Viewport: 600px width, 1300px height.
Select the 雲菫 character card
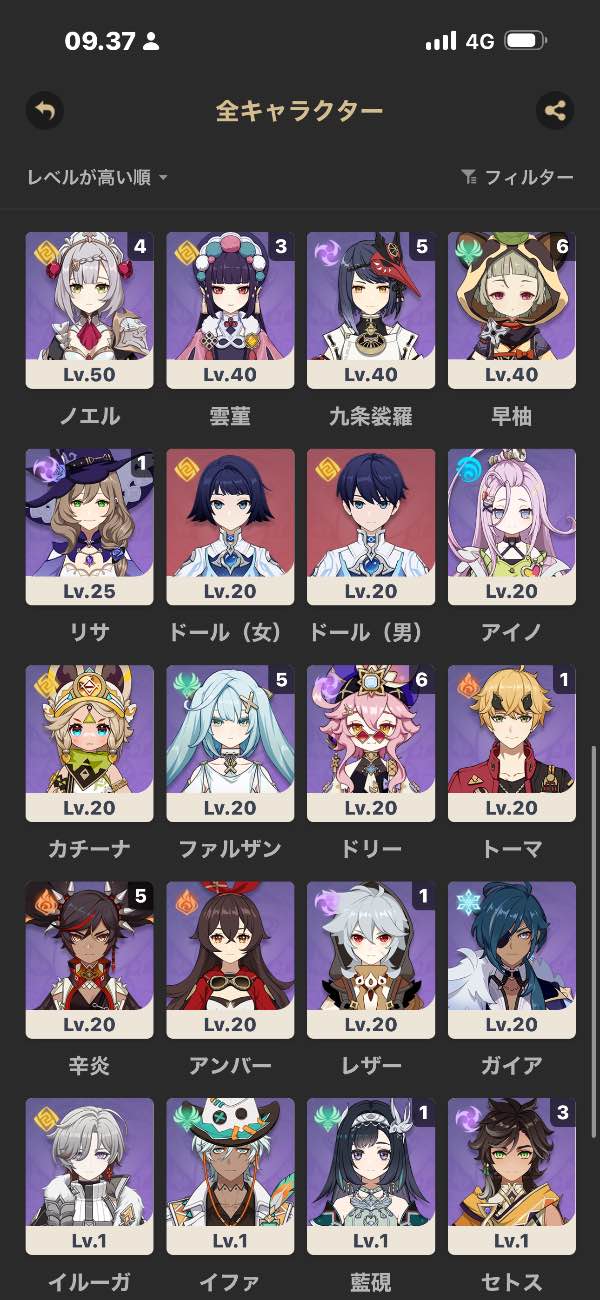(230, 310)
